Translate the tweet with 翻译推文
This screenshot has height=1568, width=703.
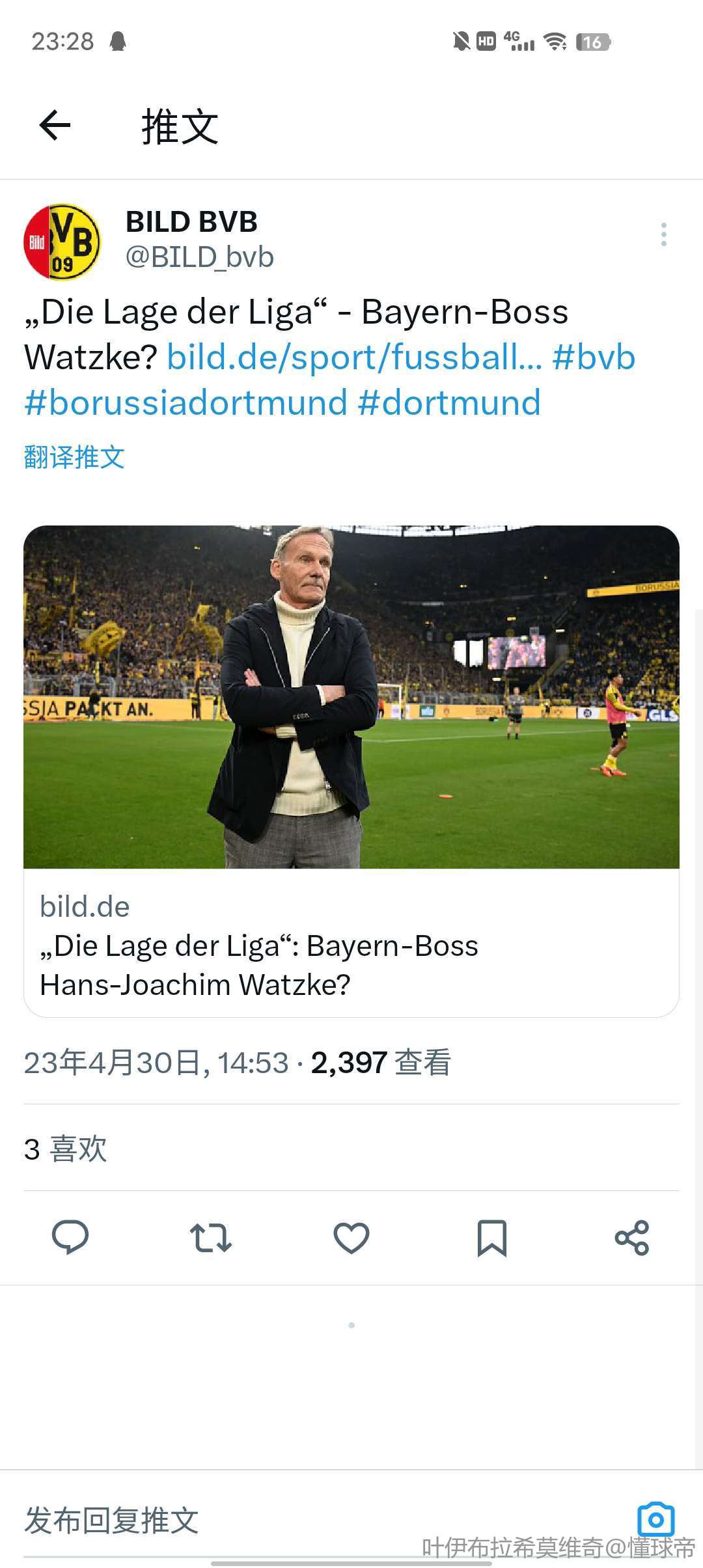pos(74,457)
